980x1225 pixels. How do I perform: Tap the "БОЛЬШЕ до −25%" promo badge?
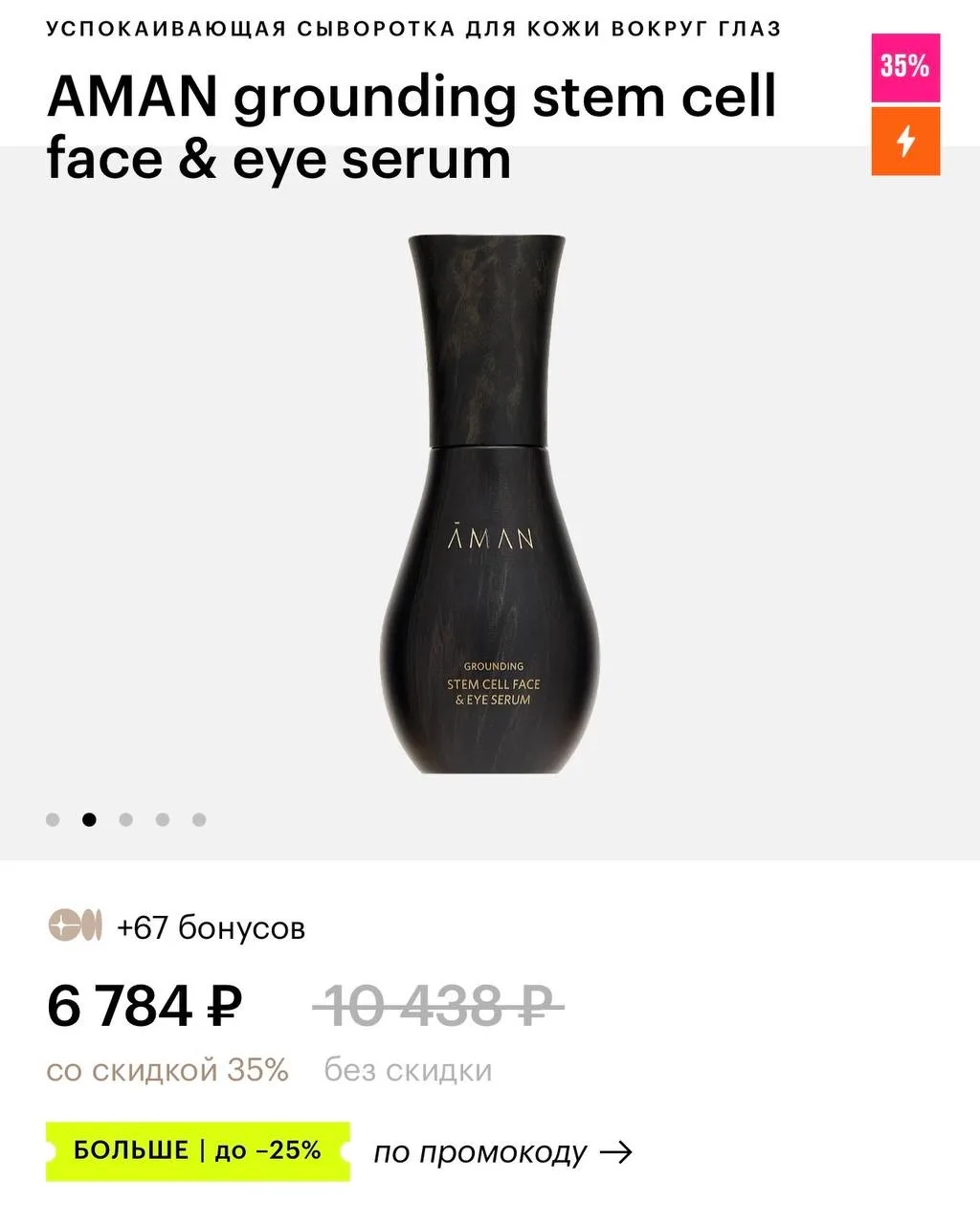pos(198,1150)
